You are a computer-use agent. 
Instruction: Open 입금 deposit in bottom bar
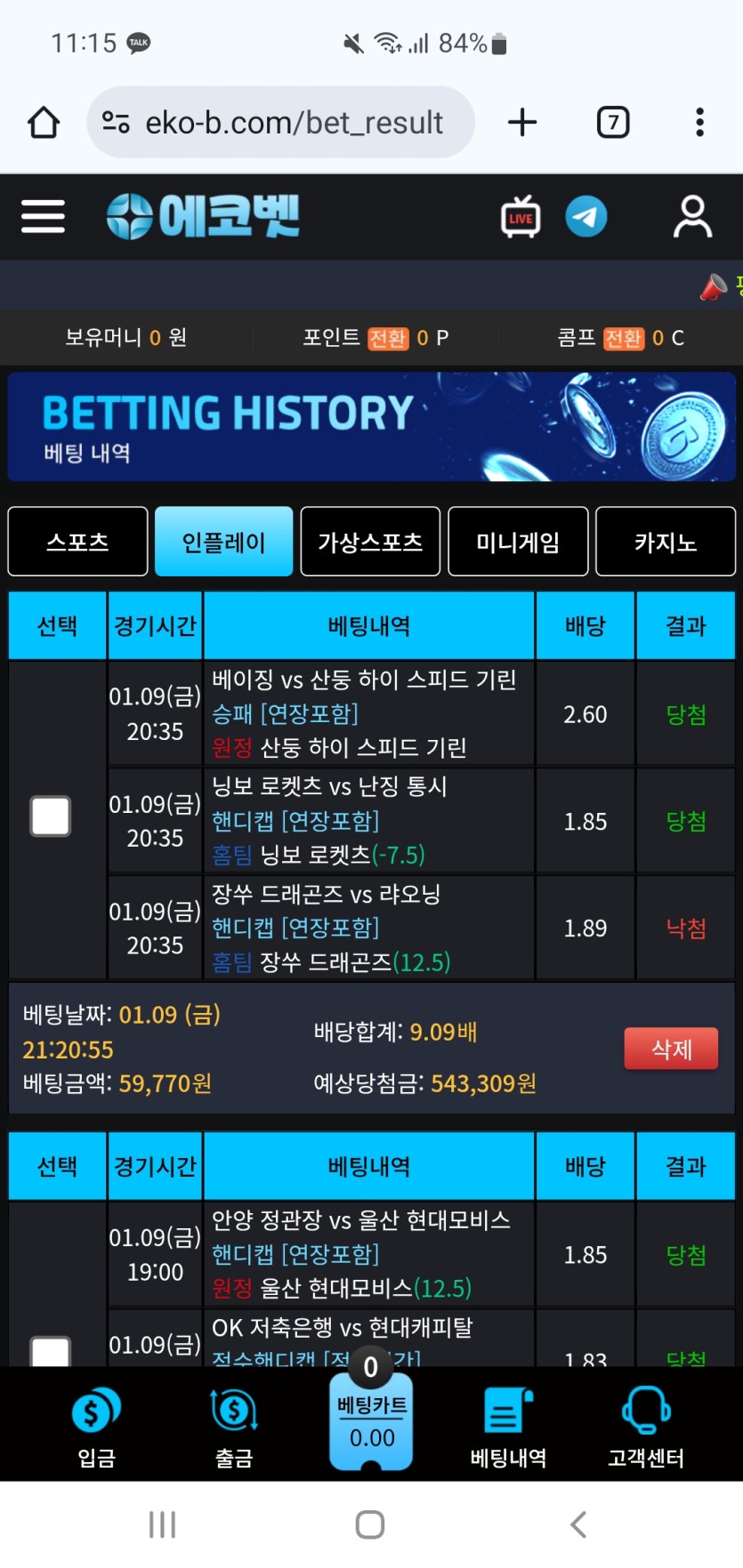click(x=96, y=1426)
